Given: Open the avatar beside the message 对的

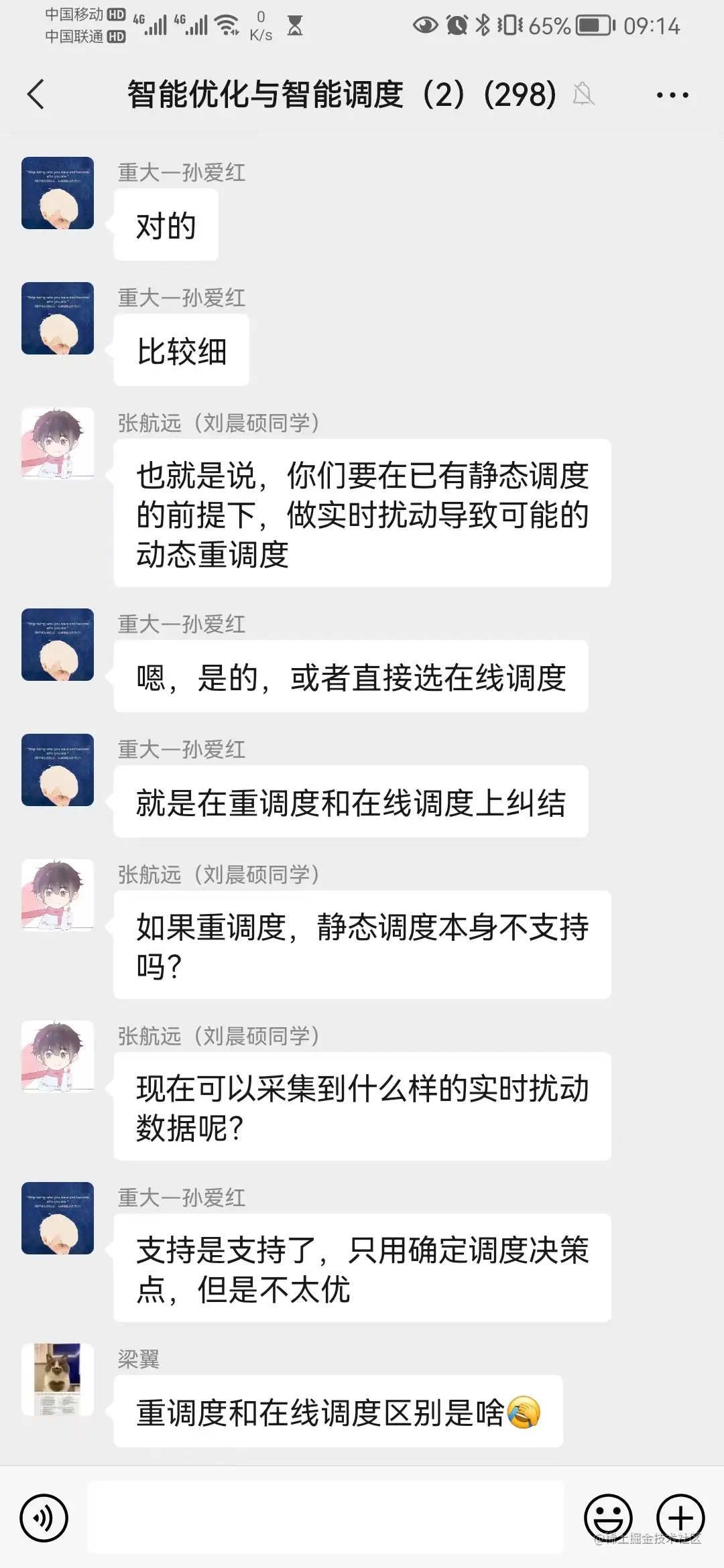Looking at the screenshot, I should tap(58, 193).
